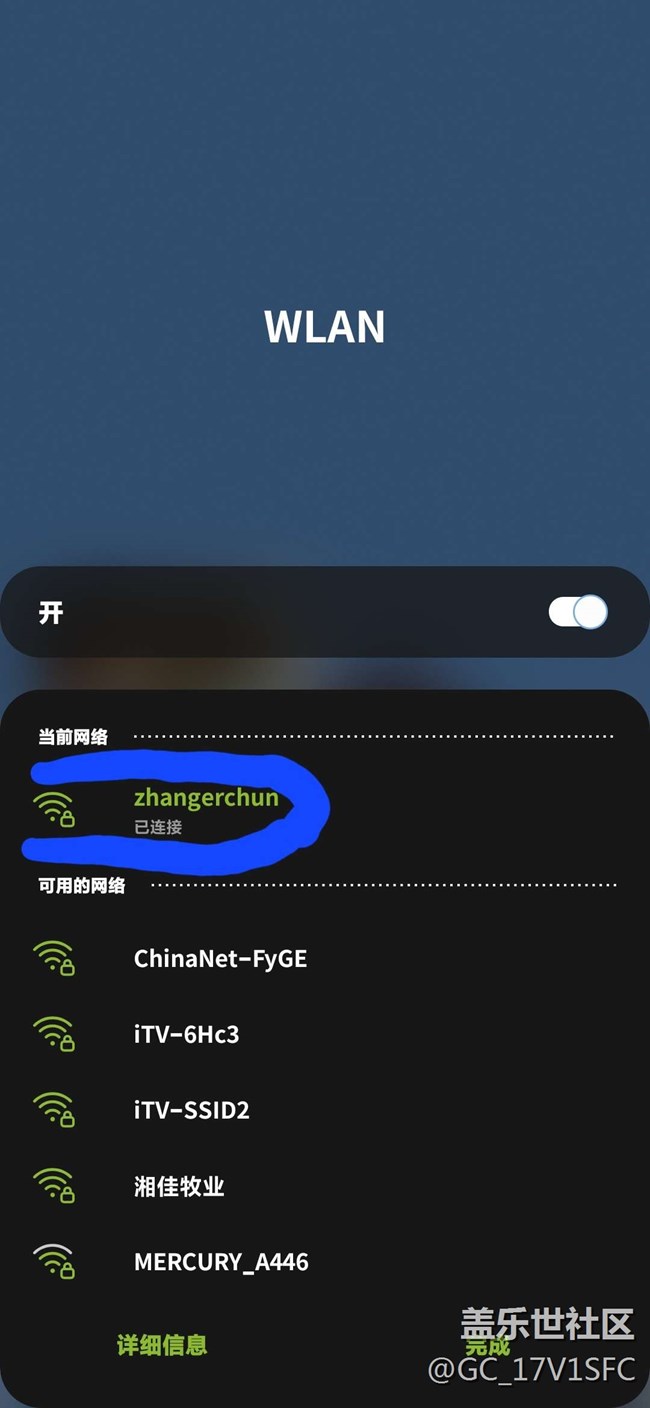Open 详细信息 for WLAN details

tap(162, 1345)
